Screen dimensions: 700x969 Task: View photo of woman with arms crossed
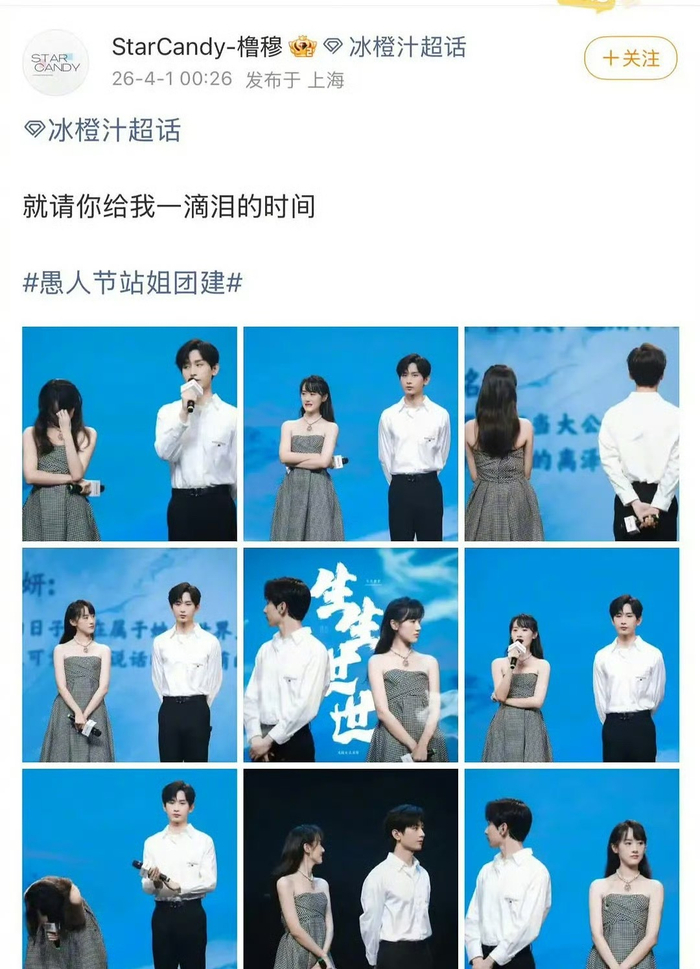tap(351, 433)
